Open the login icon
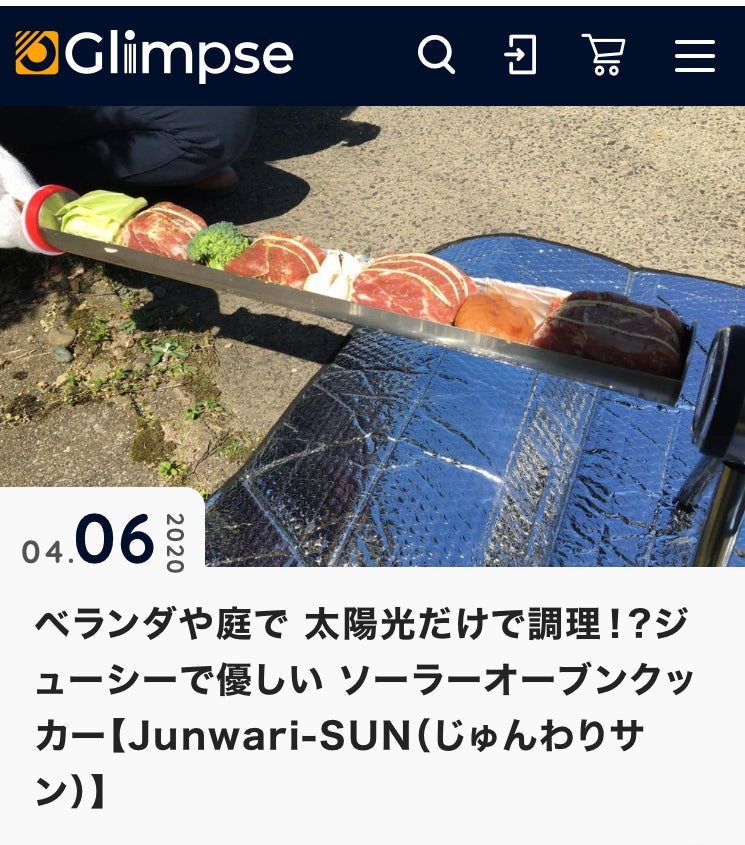 520,55
